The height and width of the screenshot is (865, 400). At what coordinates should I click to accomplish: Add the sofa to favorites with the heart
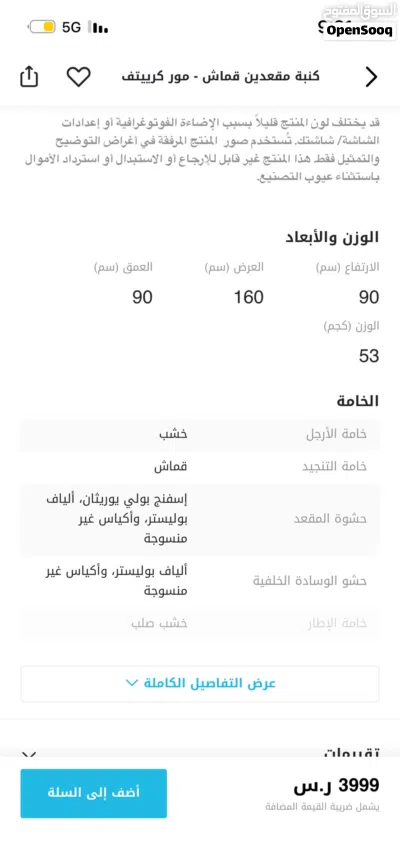pos(78,77)
